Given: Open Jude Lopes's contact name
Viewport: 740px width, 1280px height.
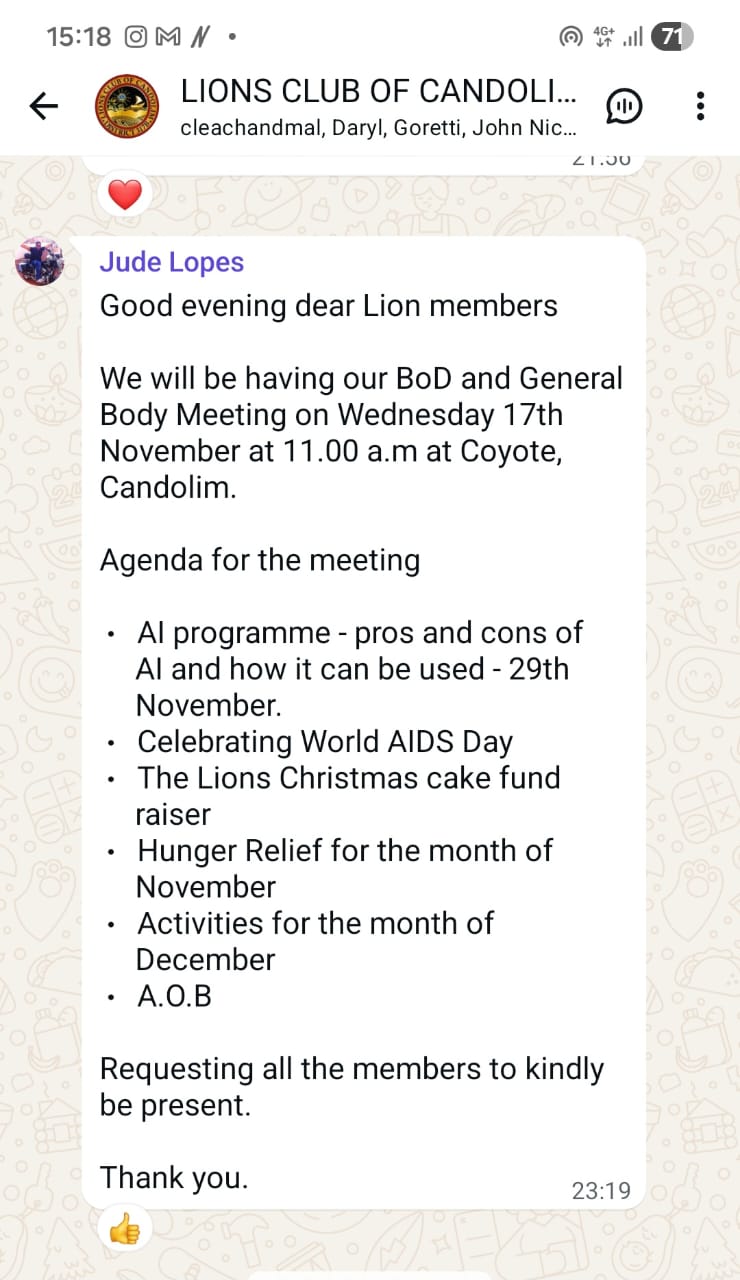Looking at the screenshot, I should click(x=171, y=262).
